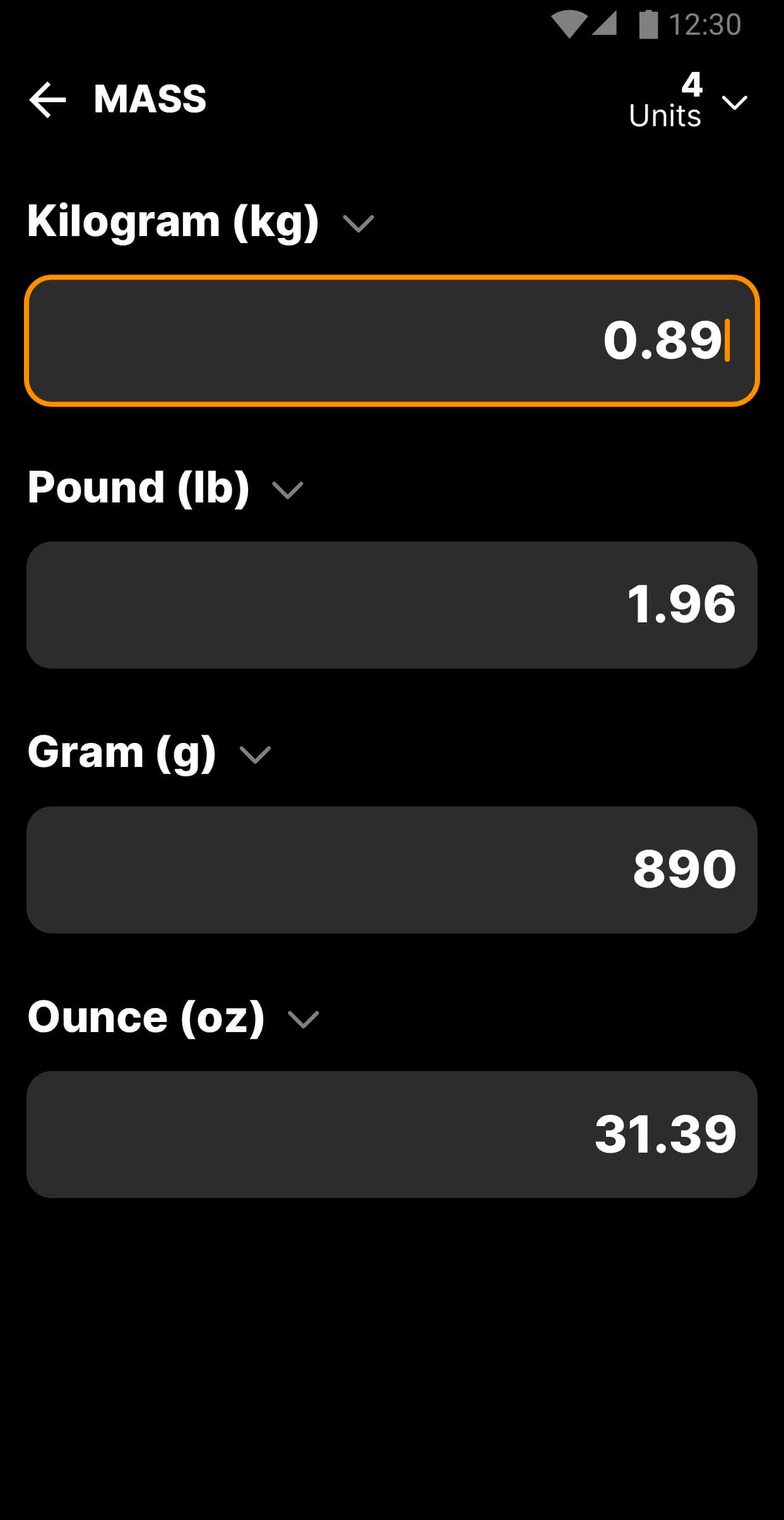Click the back arrow to exit MASS converter
The height and width of the screenshot is (1520, 784).
[x=49, y=100]
